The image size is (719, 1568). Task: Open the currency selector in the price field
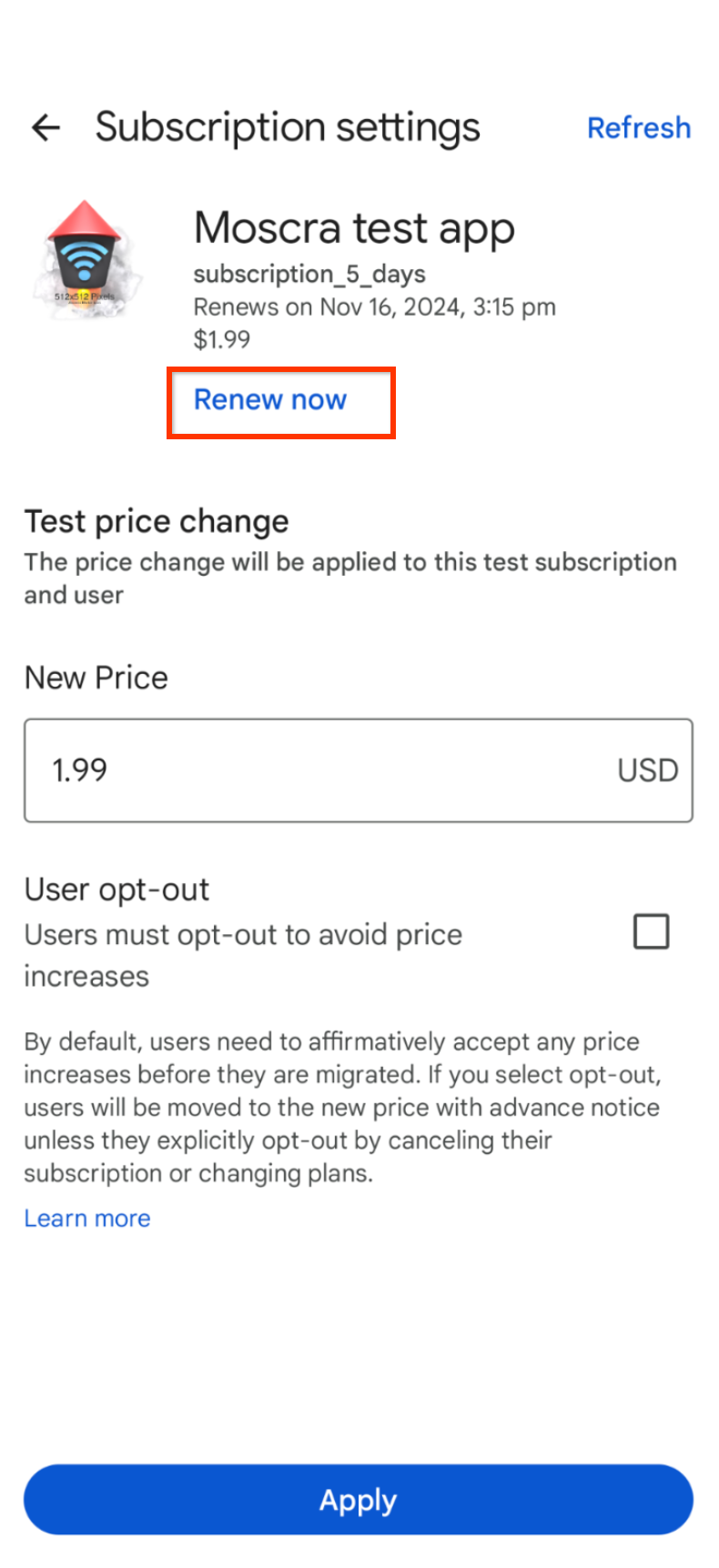(647, 770)
